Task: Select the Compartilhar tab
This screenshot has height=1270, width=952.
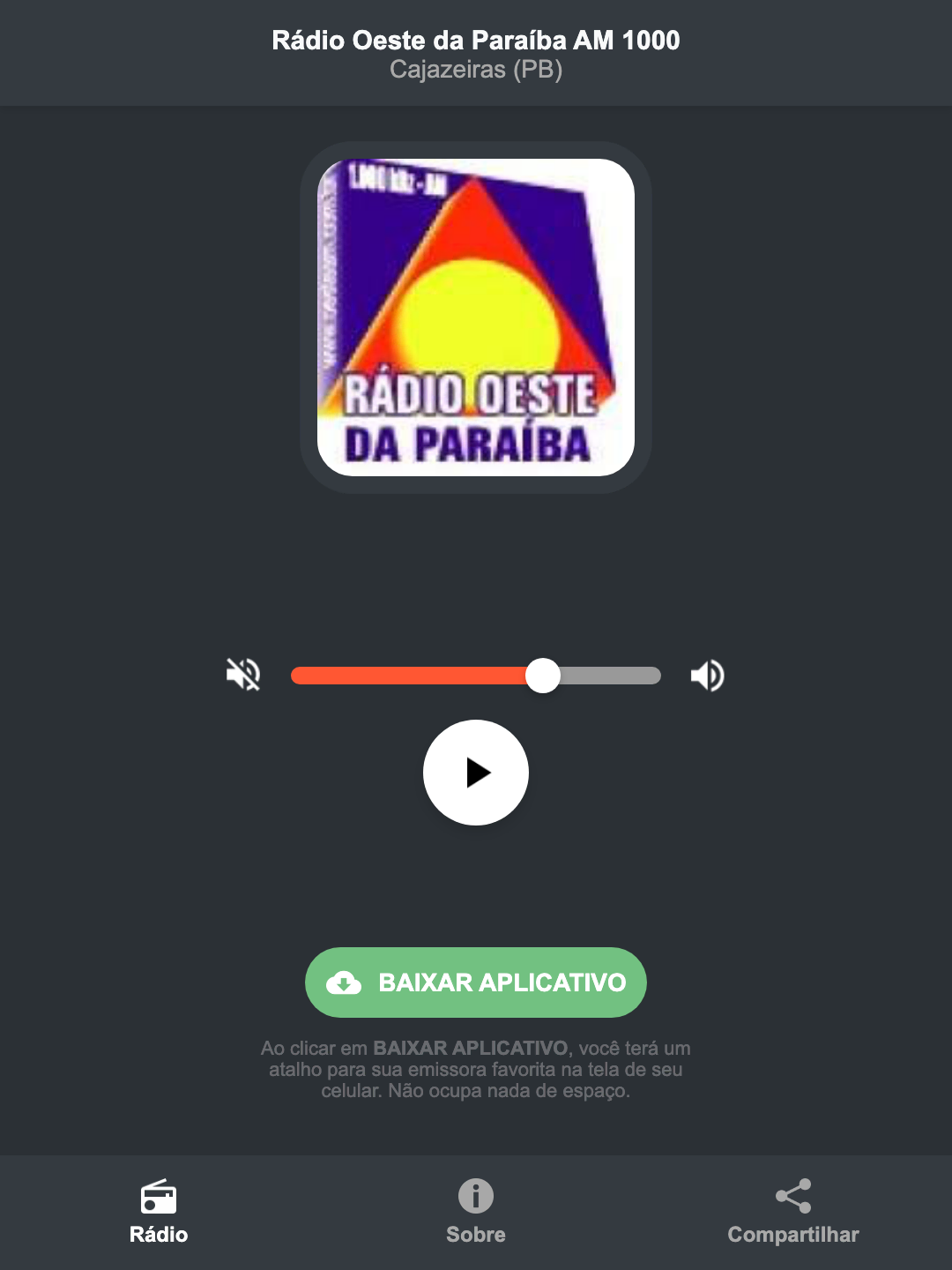Action: click(x=792, y=1213)
